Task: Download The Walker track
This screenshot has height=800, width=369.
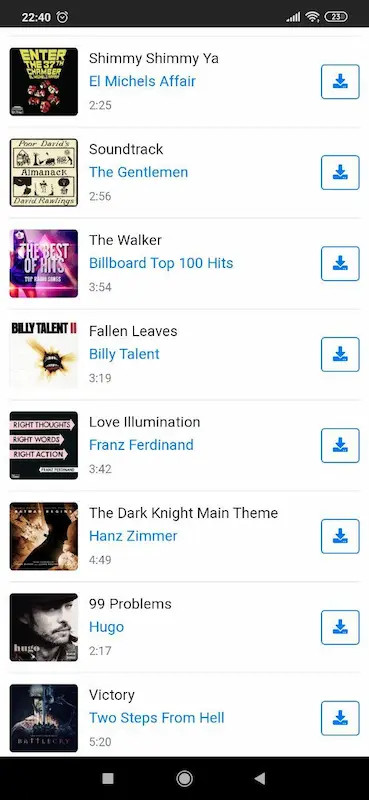Action: coord(340,263)
